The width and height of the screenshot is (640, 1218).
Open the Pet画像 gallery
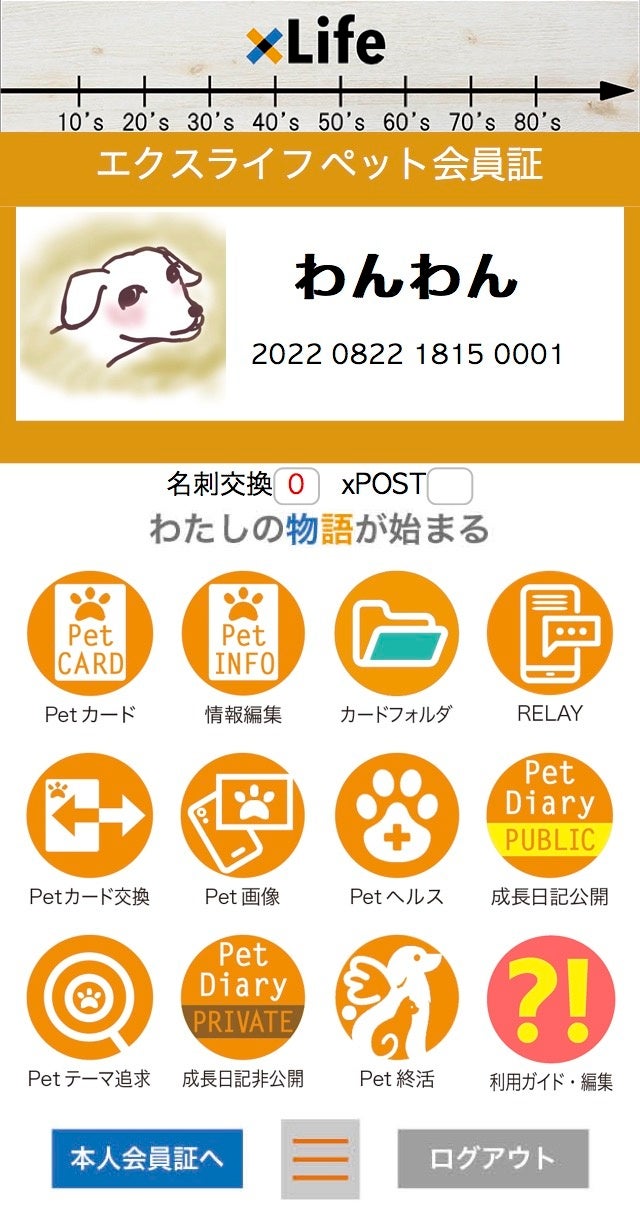click(243, 817)
